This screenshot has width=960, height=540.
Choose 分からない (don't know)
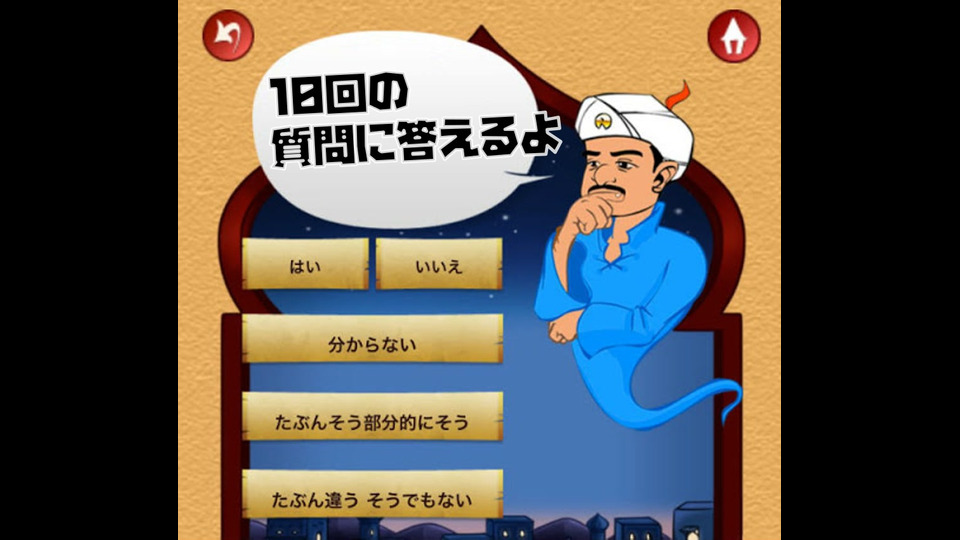[372, 345]
